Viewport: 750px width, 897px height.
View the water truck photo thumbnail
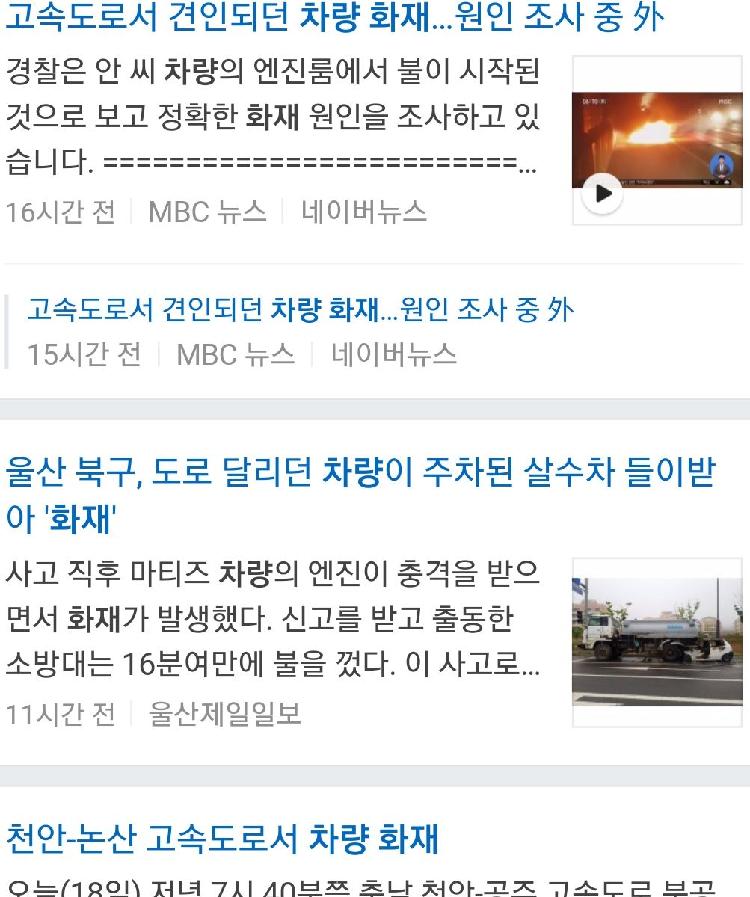(x=643, y=641)
